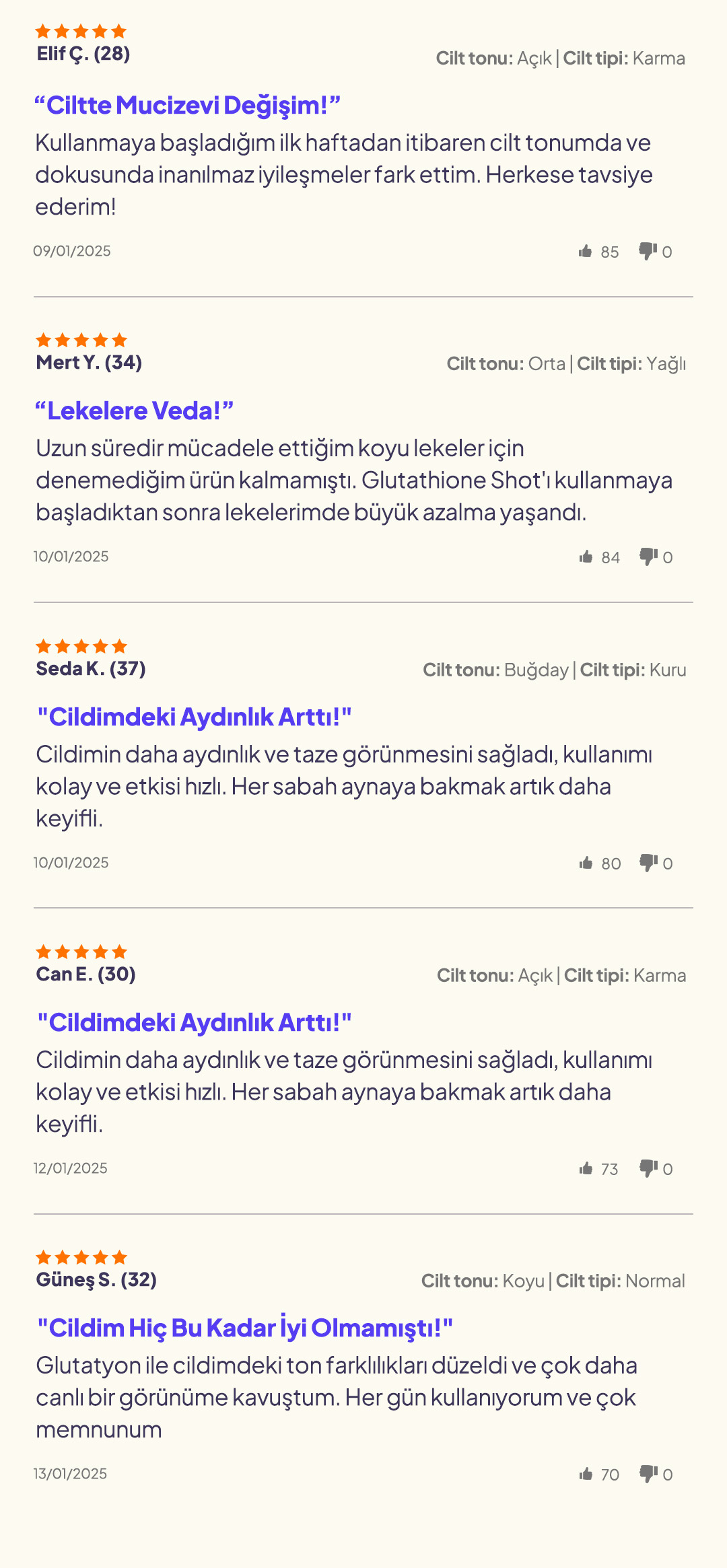727x1568 pixels.
Task: Downvote Can E.'s review
Action: (x=648, y=1169)
